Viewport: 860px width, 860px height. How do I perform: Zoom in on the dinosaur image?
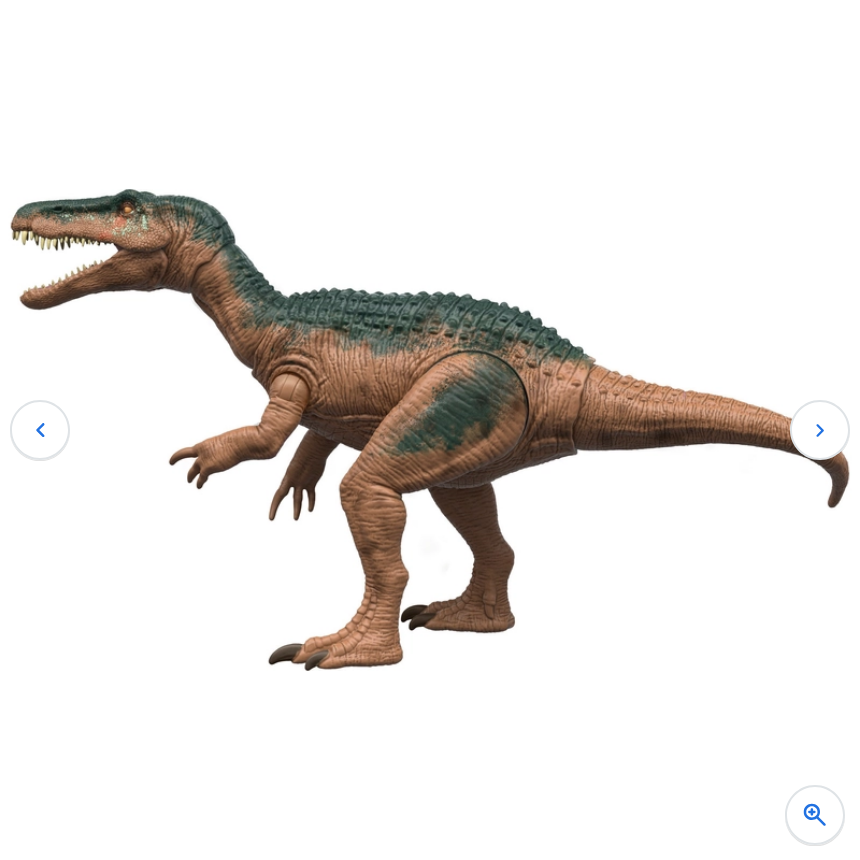click(x=814, y=815)
